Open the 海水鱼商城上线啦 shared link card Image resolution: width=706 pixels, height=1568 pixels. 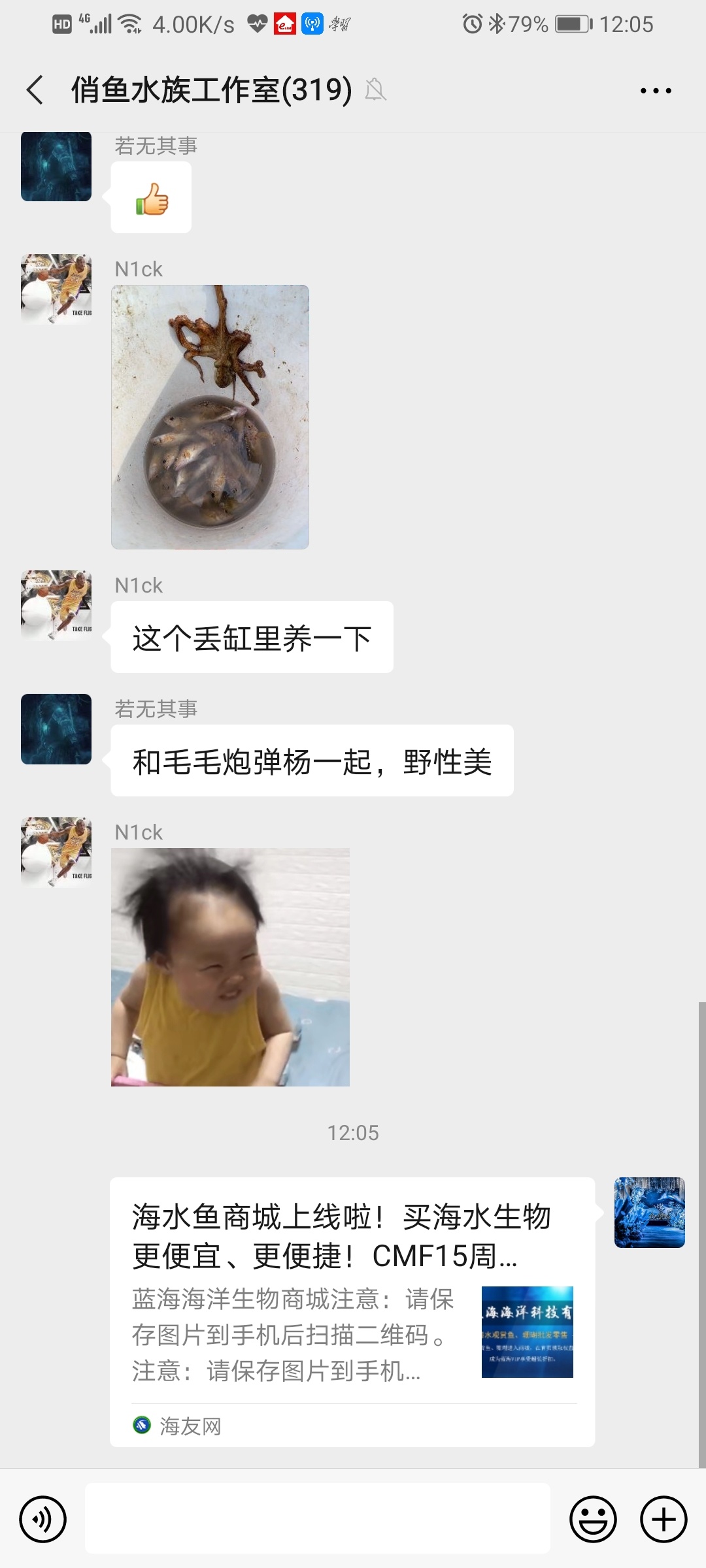352,1311
